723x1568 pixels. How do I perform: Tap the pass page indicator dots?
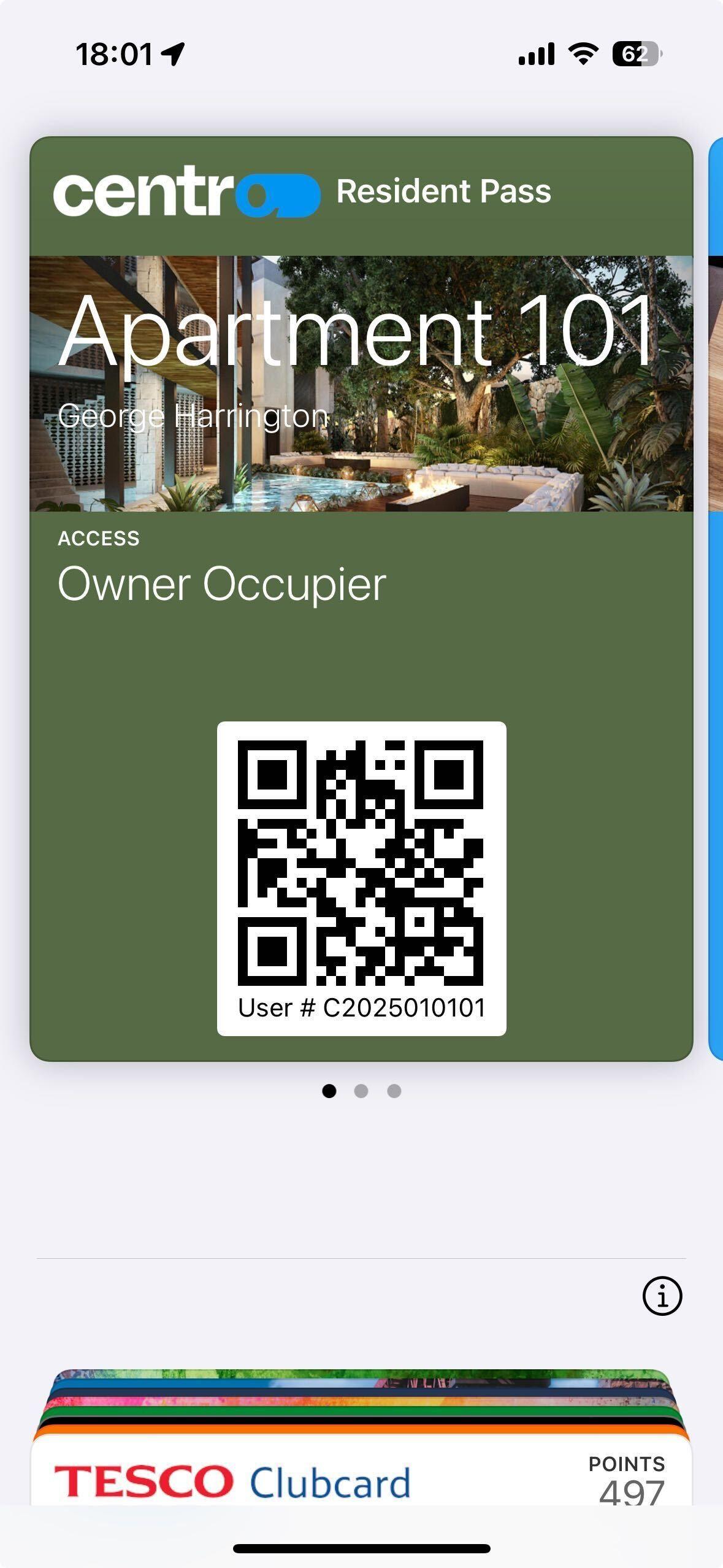(x=361, y=1091)
